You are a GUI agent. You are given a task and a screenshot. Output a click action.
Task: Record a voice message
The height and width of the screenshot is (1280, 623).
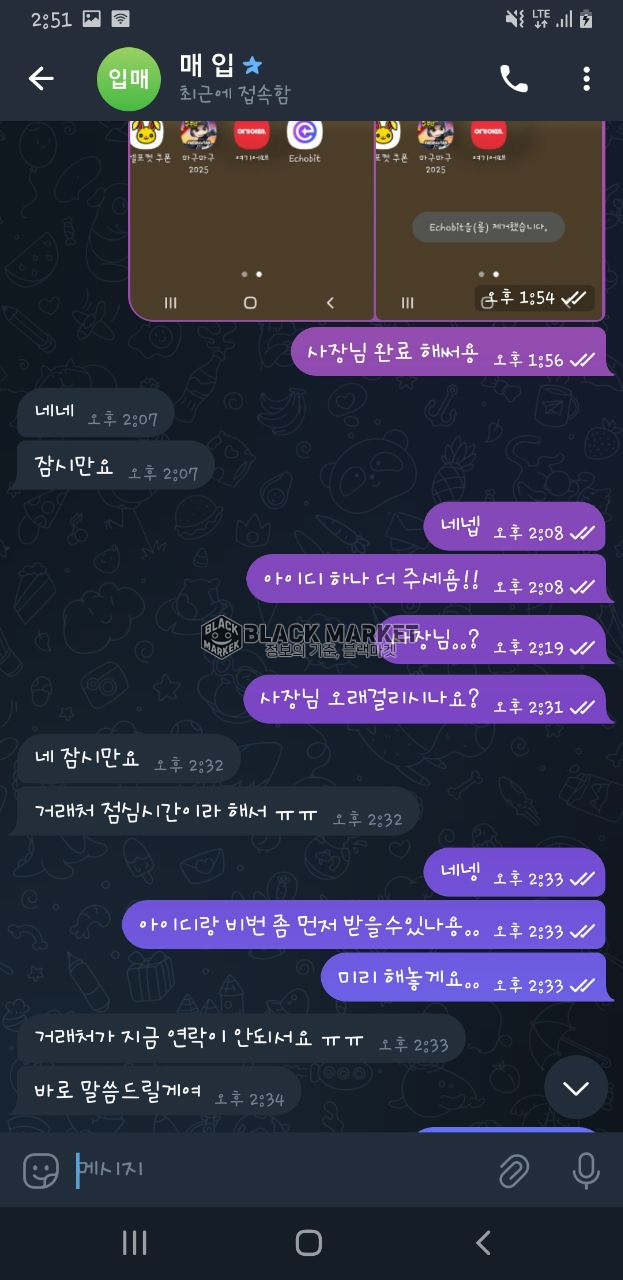[585, 1169]
